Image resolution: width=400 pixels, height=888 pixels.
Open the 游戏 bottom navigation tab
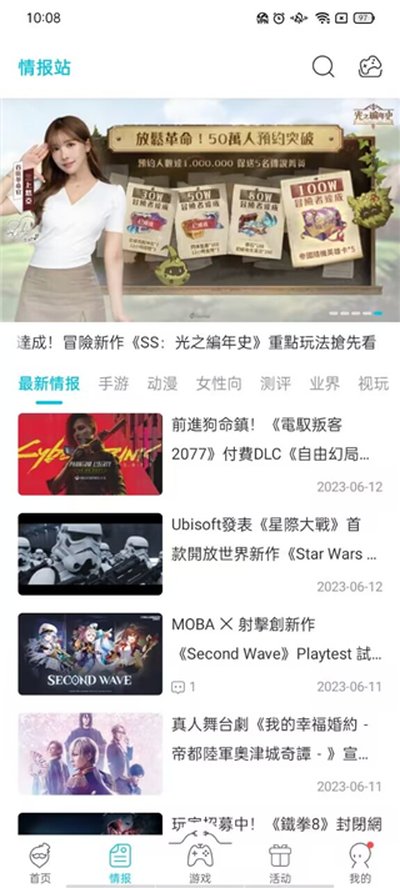pyautogui.click(x=200, y=863)
